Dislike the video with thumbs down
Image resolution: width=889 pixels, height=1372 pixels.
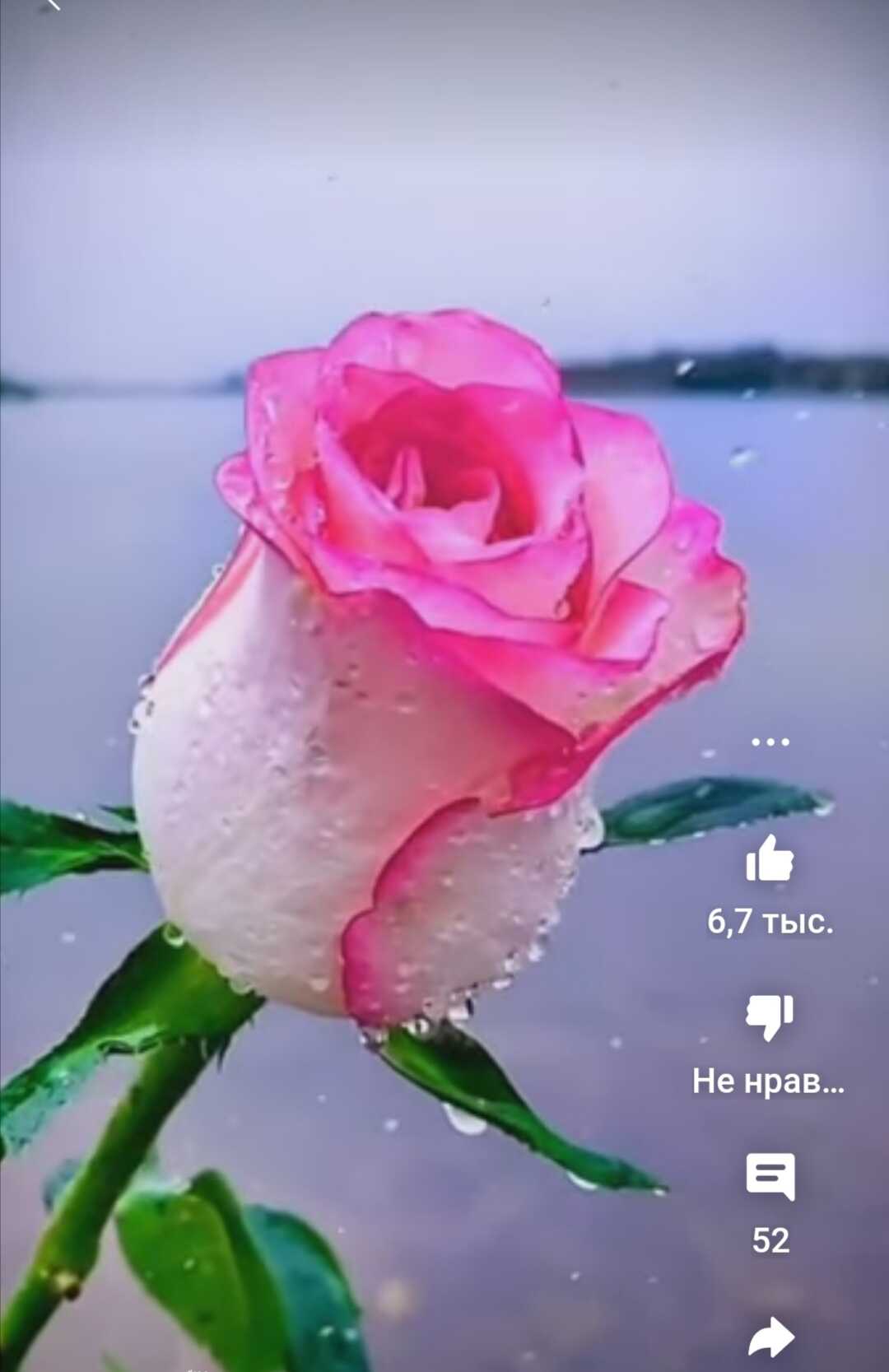(770, 1017)
